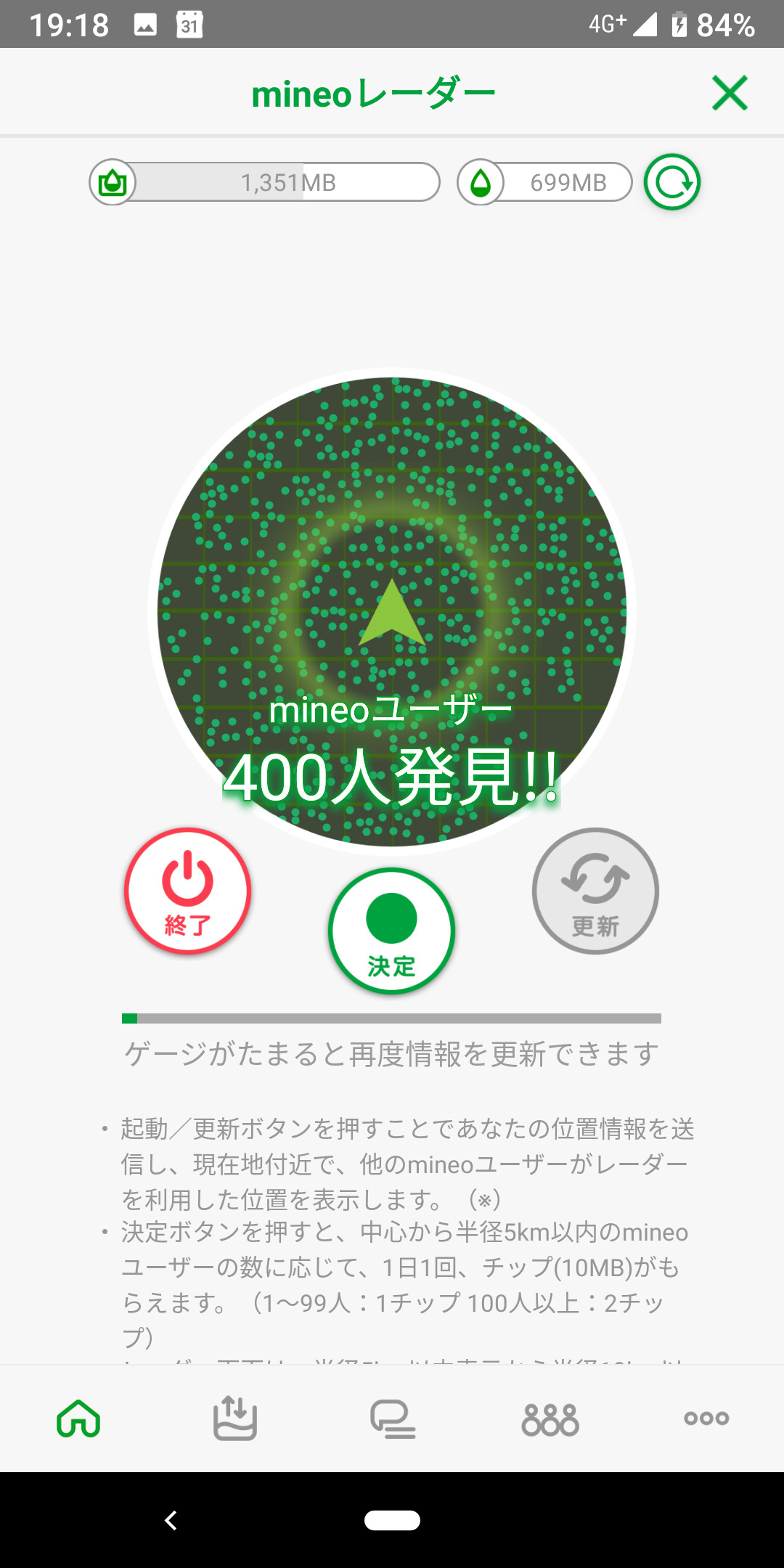
Task: Open the community people tab
Action: click(x=550, y=1418)
